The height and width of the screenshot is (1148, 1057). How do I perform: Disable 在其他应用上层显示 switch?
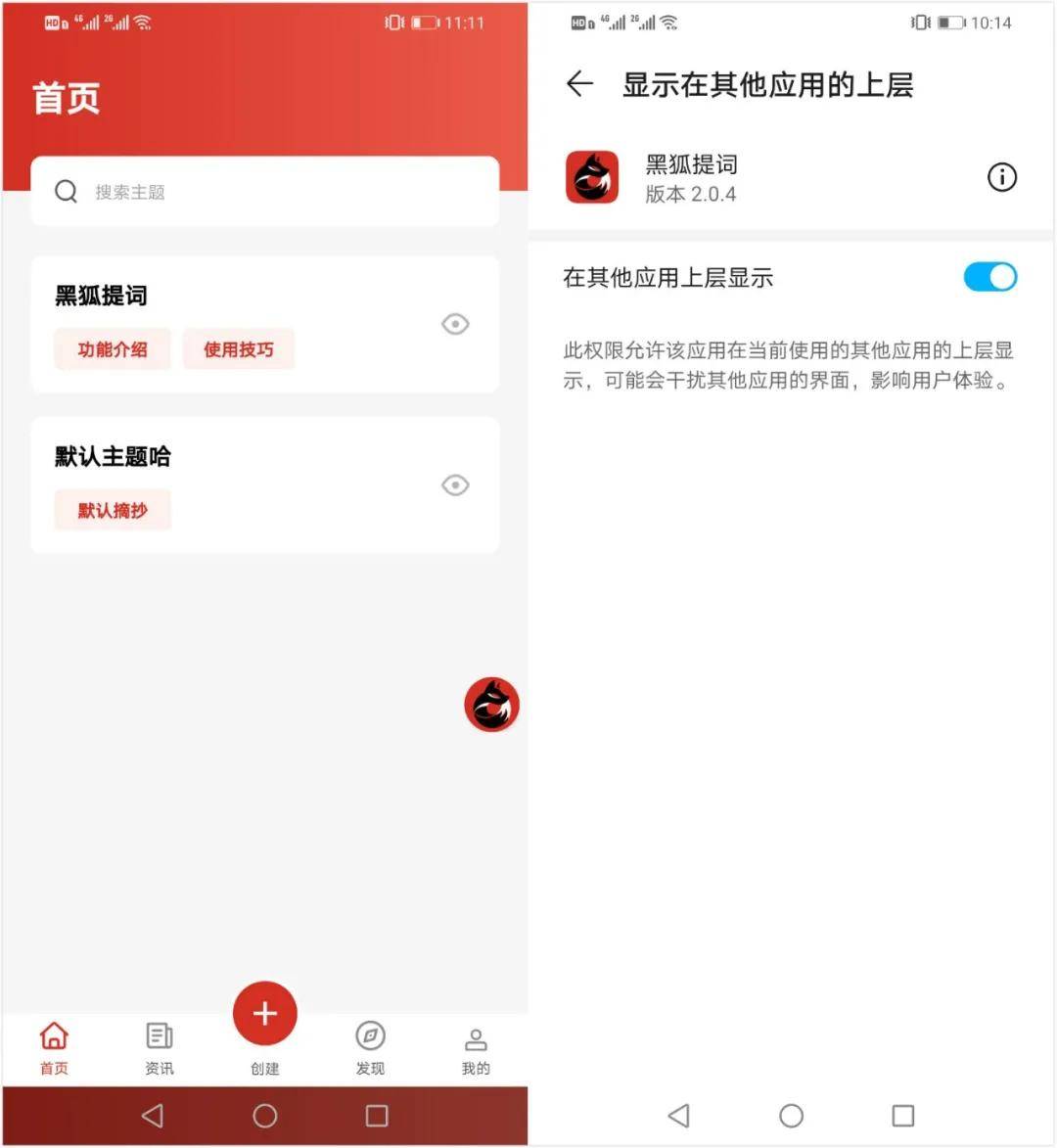point(989,277)
